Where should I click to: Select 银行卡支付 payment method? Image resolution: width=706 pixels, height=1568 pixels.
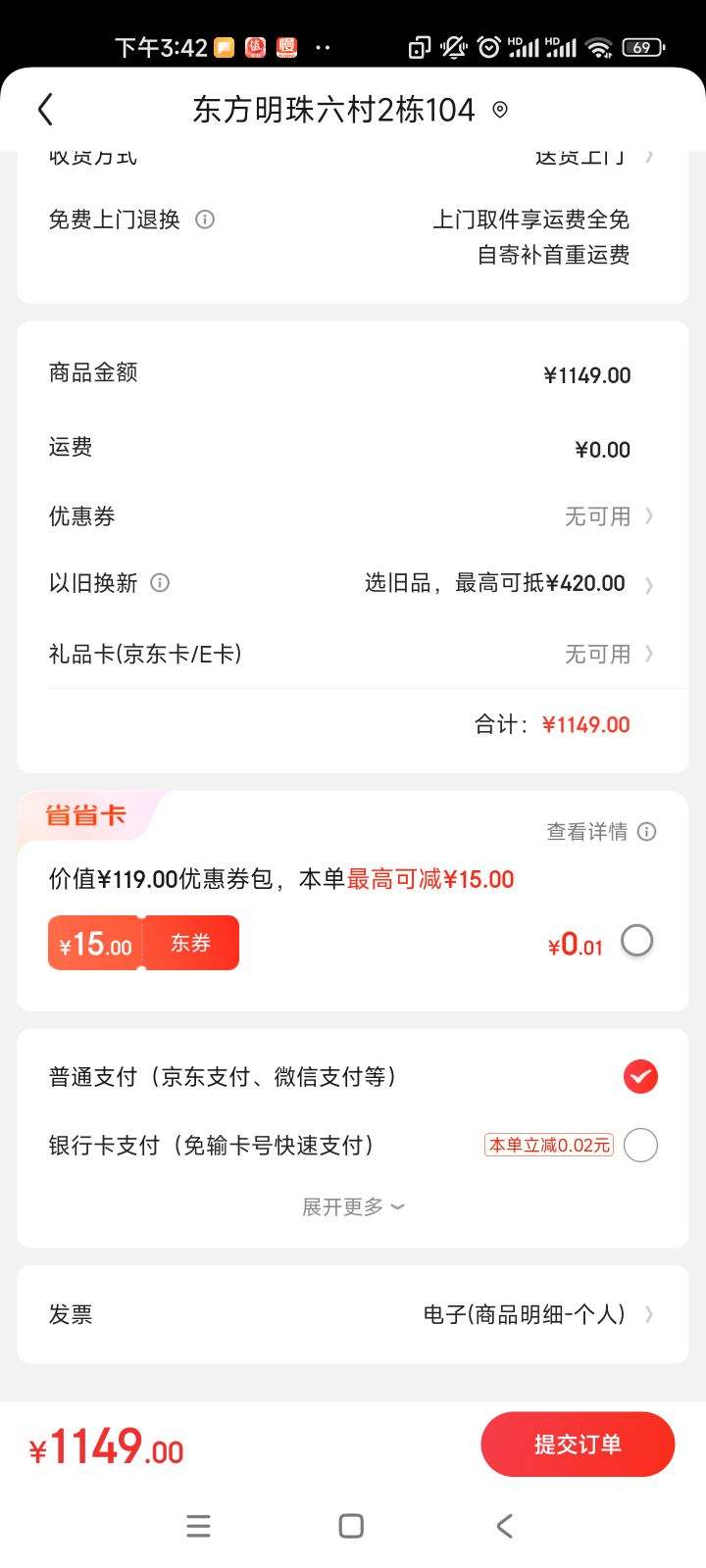click(640, 1145)
